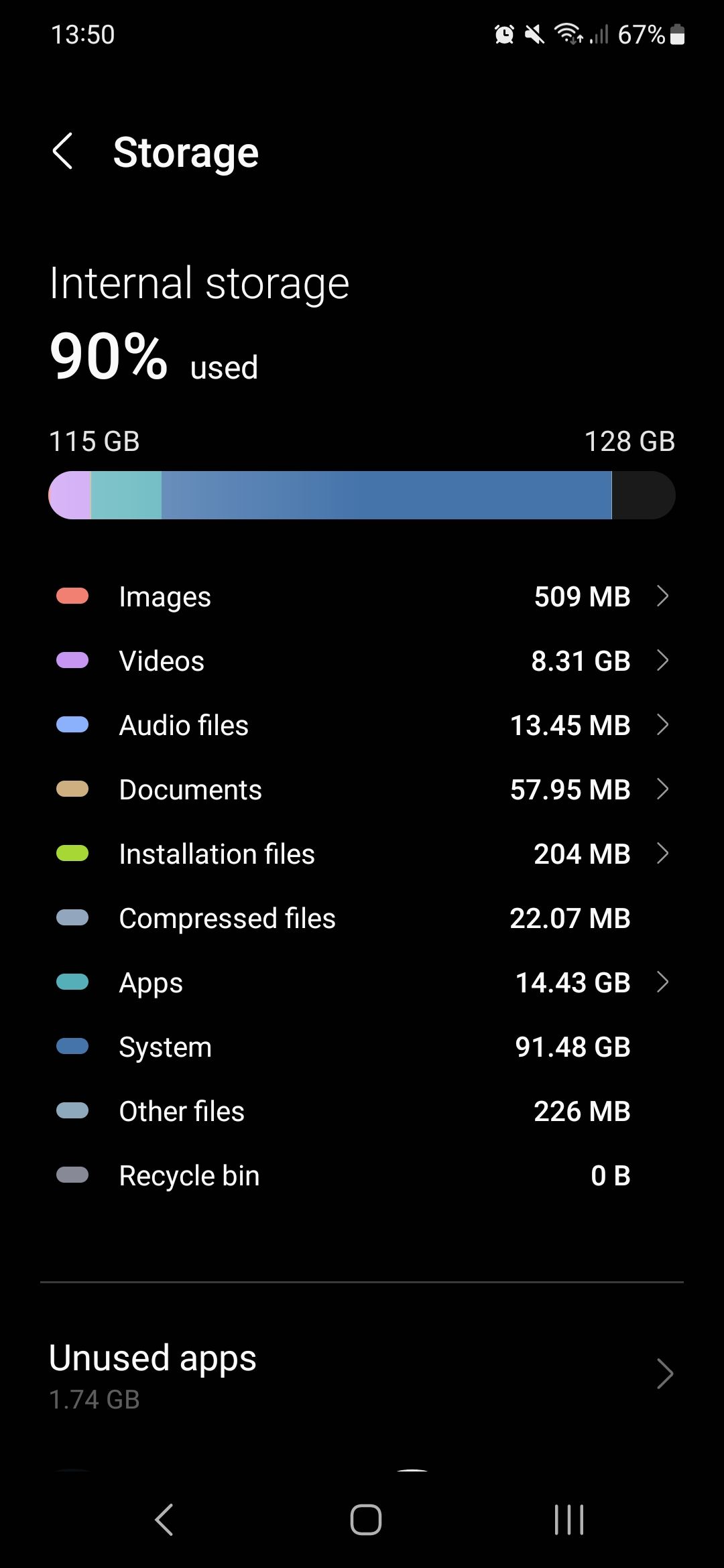
Task: Click the Other files category icon
Action: click(x=72, y=1110)
